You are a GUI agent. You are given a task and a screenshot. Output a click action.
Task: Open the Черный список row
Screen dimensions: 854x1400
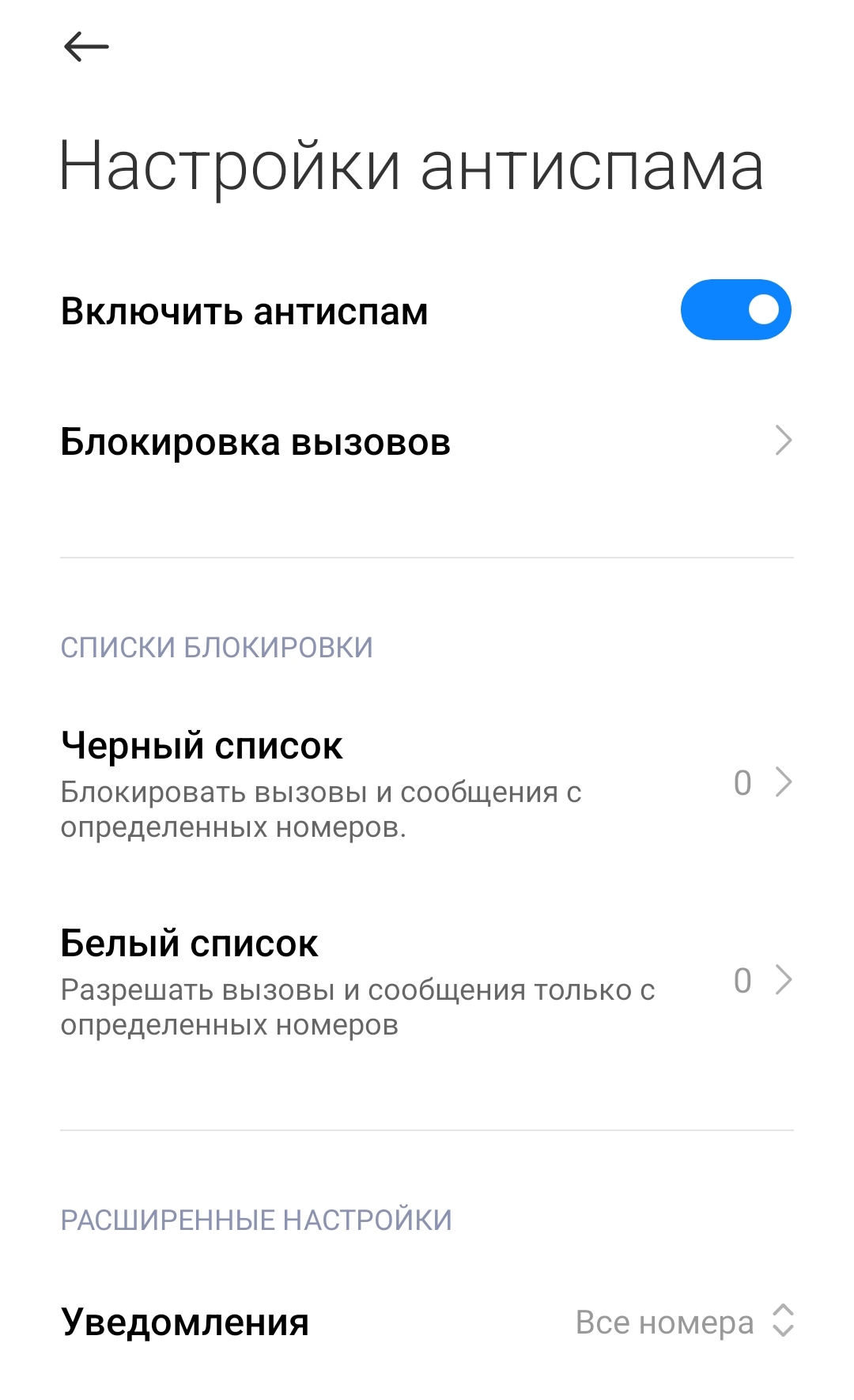click(427, 783)
